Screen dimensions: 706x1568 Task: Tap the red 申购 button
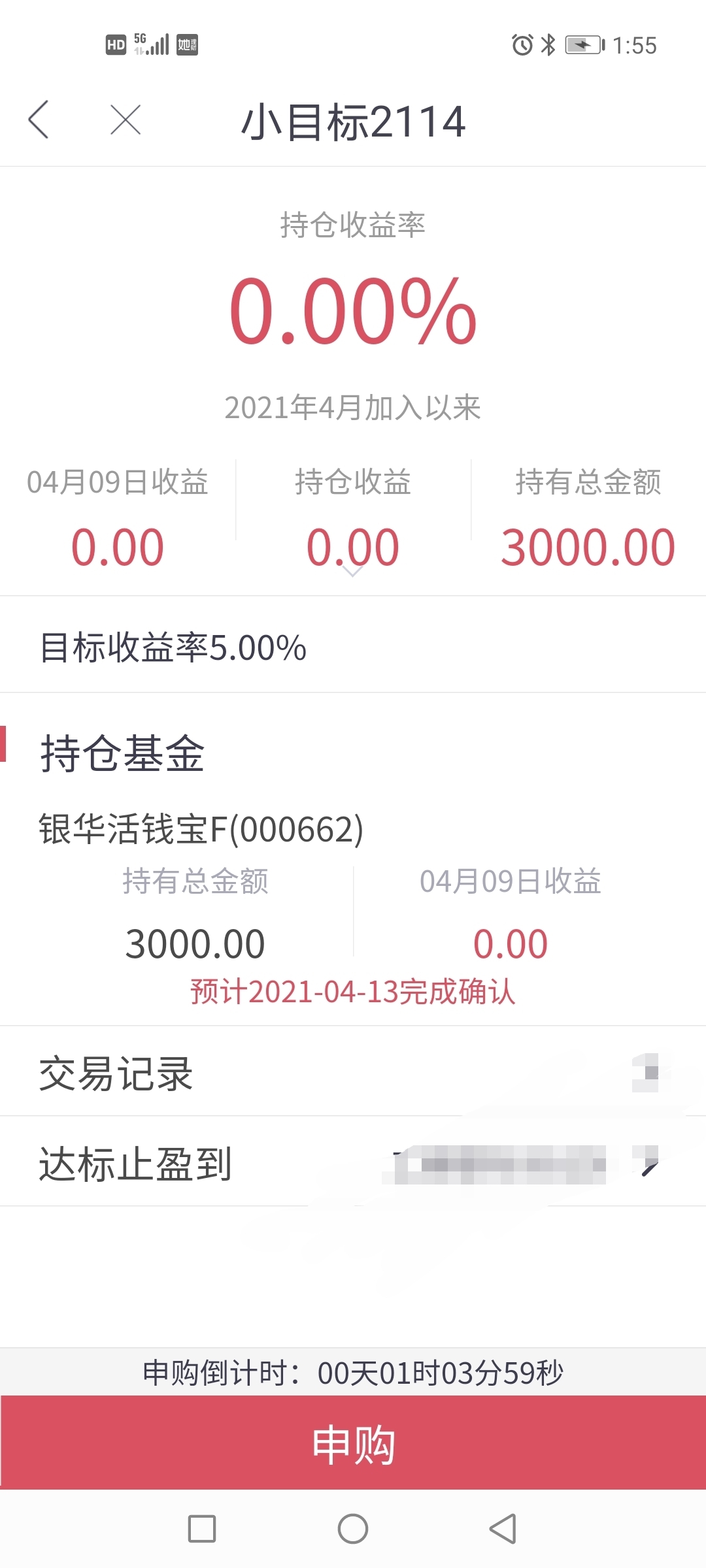point(353,1443)
